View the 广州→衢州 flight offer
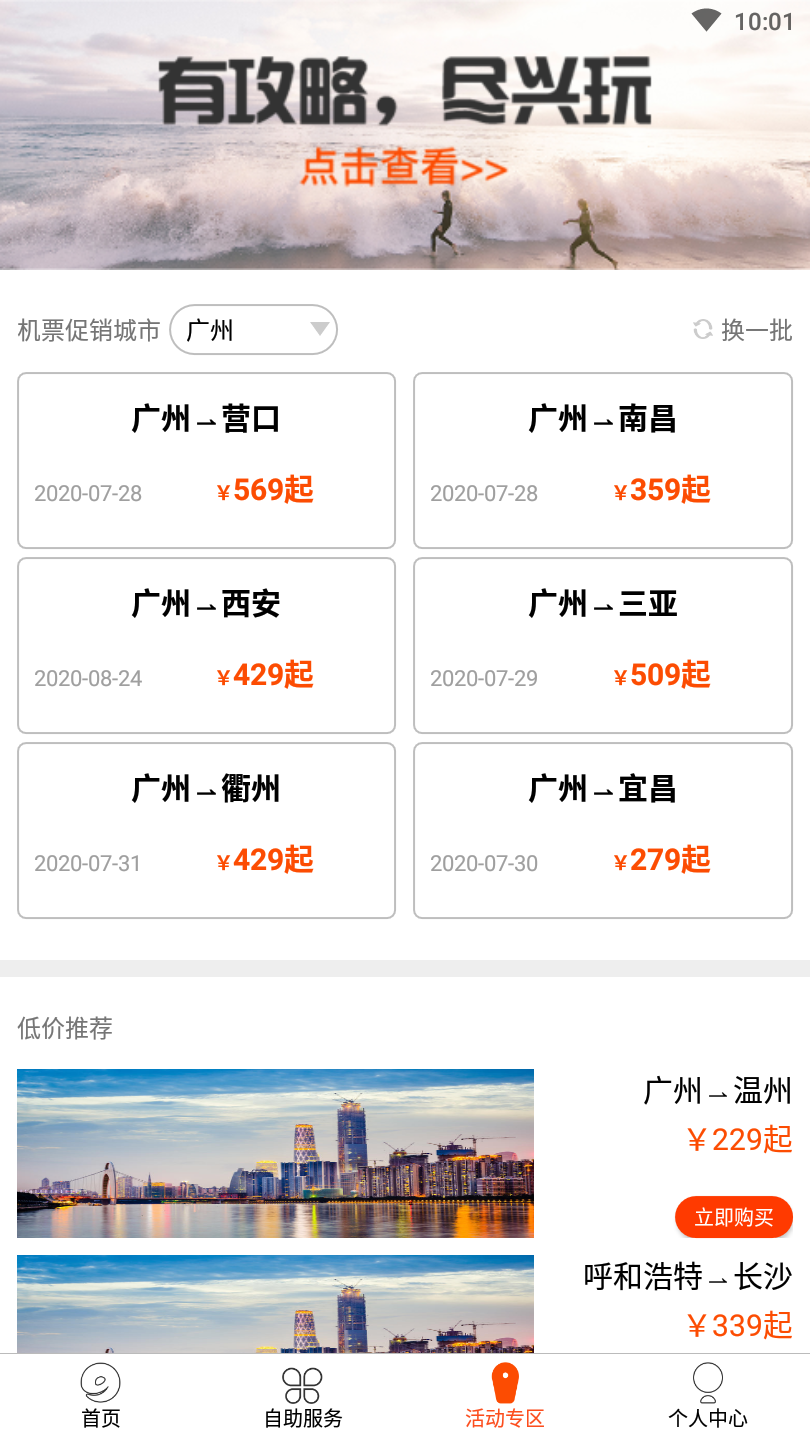810x1440 pixels. (x=207, y=830)
